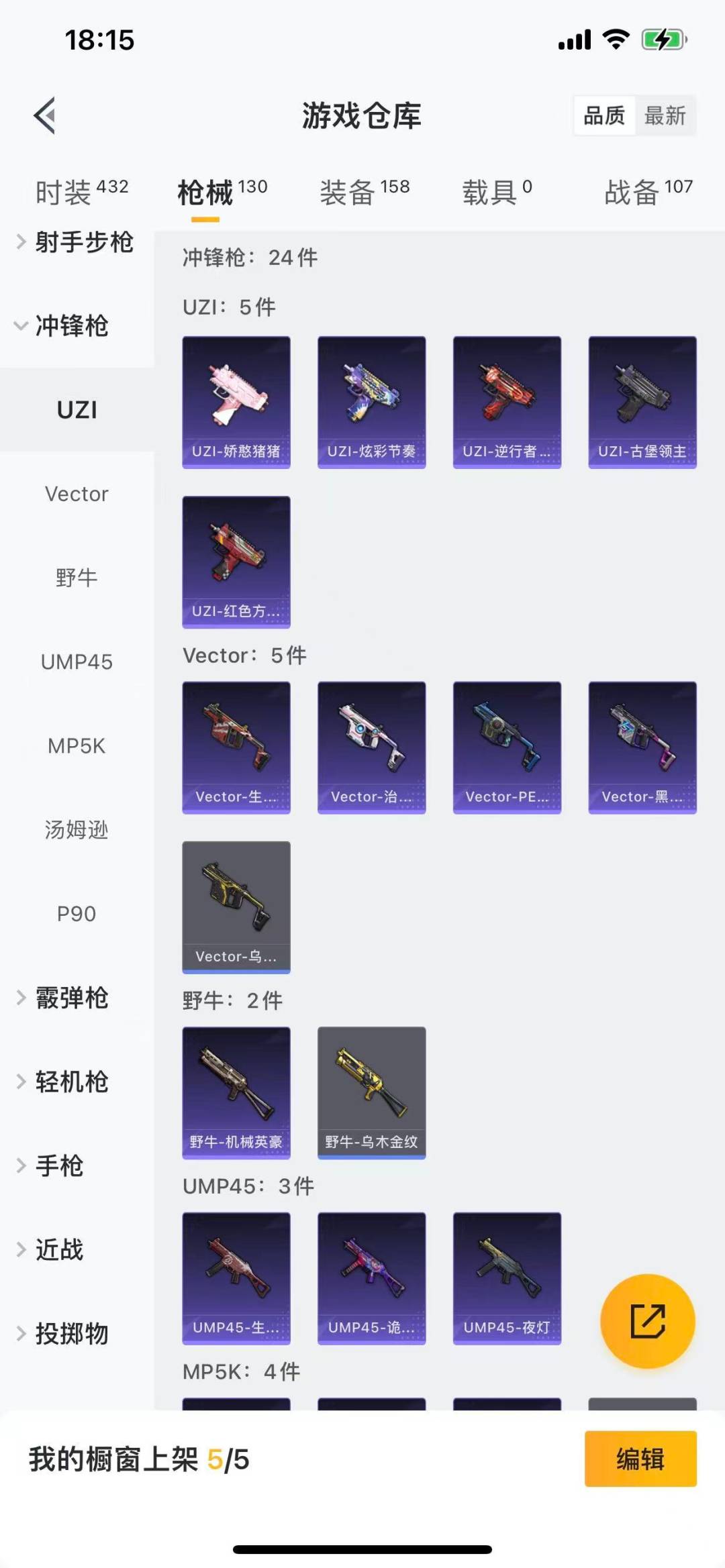The height and width of the screenshot is (1568, 725).
Task: Select UMP45 in the sidebar
Action: (x=77, y=662)
